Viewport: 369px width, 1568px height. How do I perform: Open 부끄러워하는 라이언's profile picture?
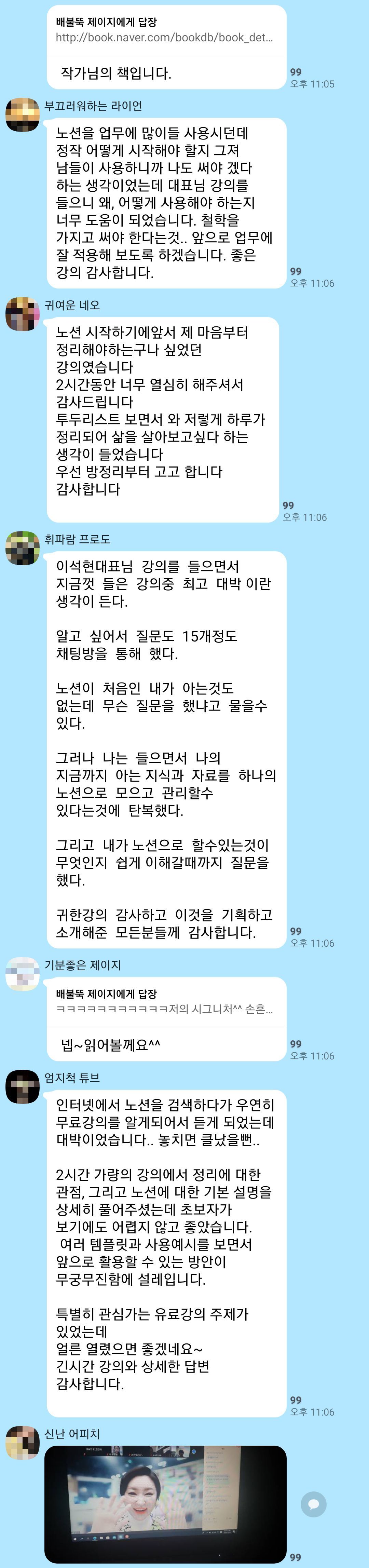point(23,114)
